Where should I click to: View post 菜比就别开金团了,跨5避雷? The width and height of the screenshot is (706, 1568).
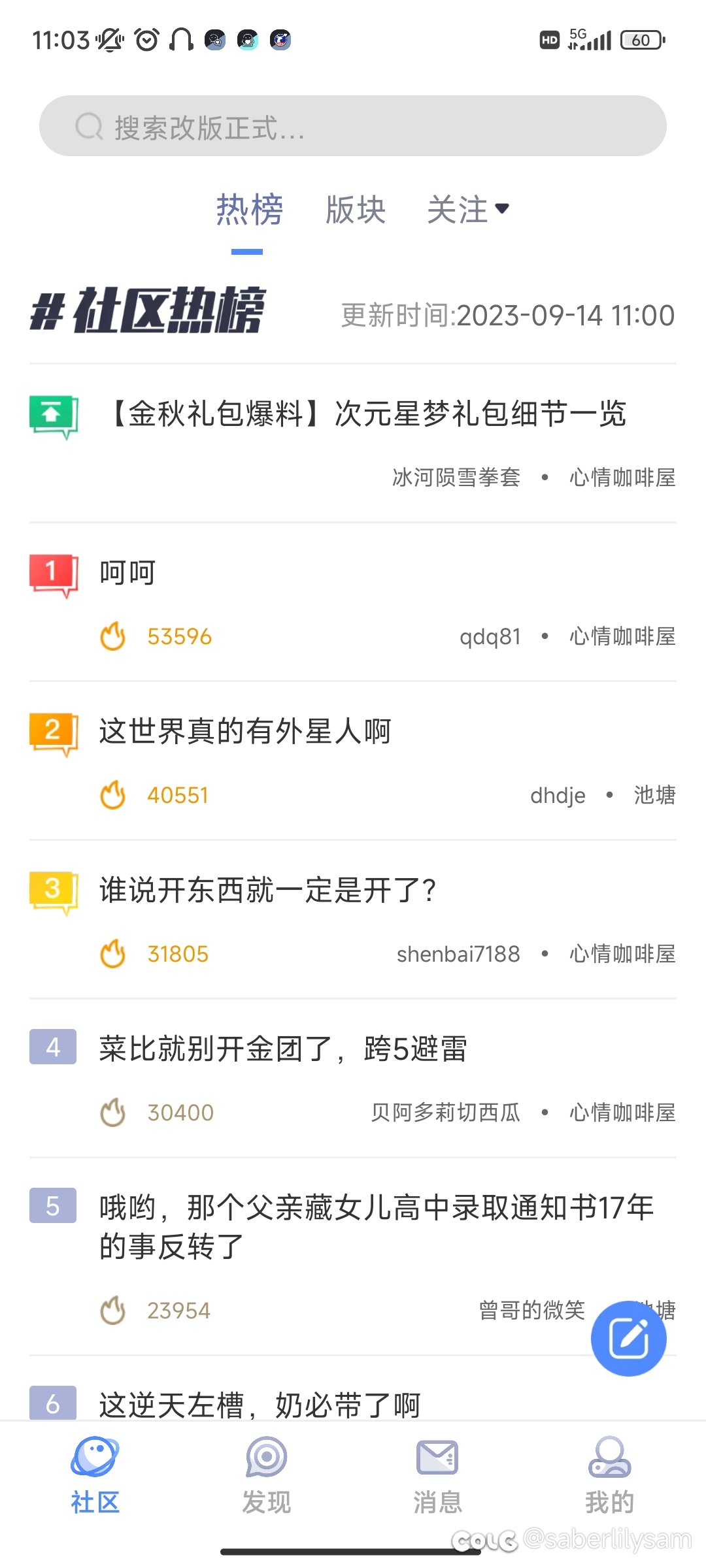283,1049
